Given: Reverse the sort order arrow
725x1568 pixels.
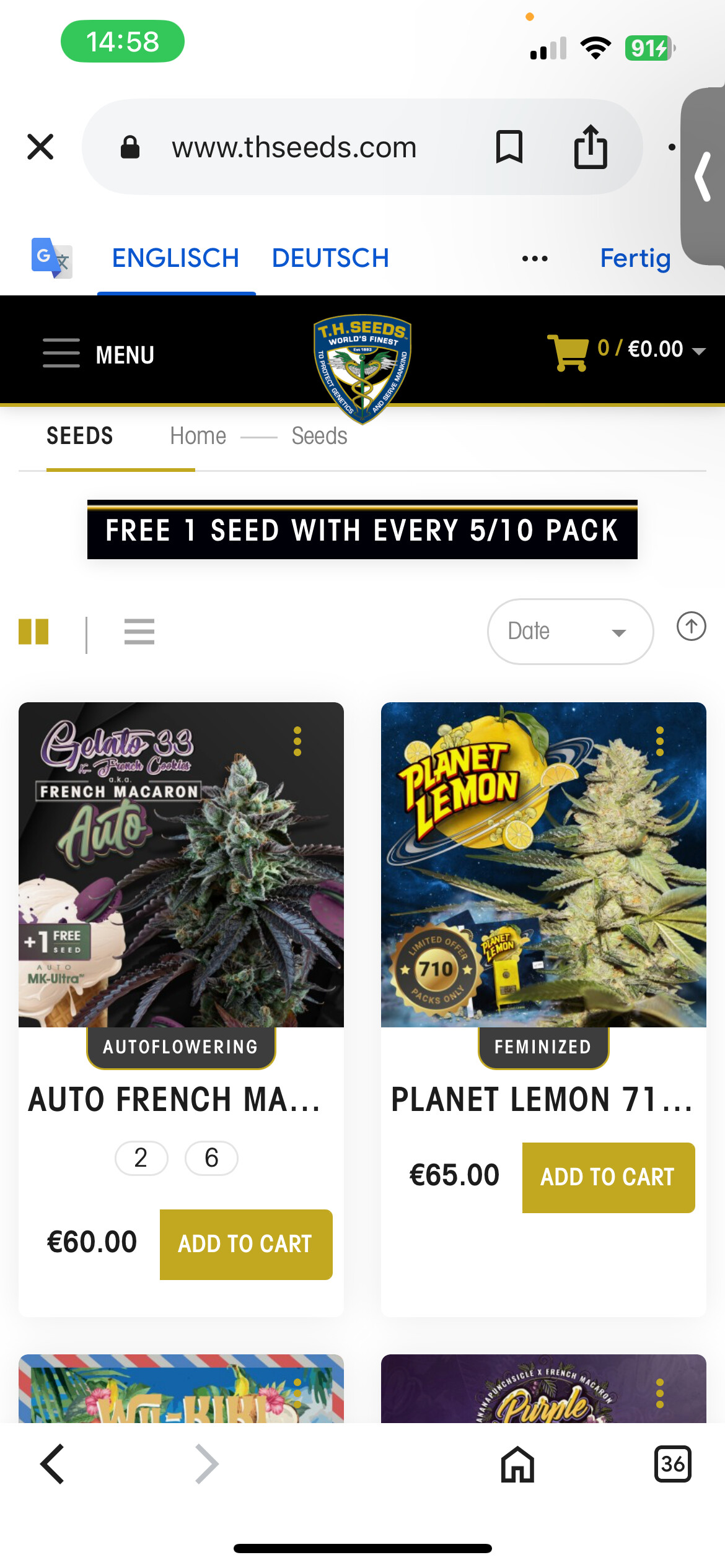Looking at the screenshot, I should tap(691, 626).
